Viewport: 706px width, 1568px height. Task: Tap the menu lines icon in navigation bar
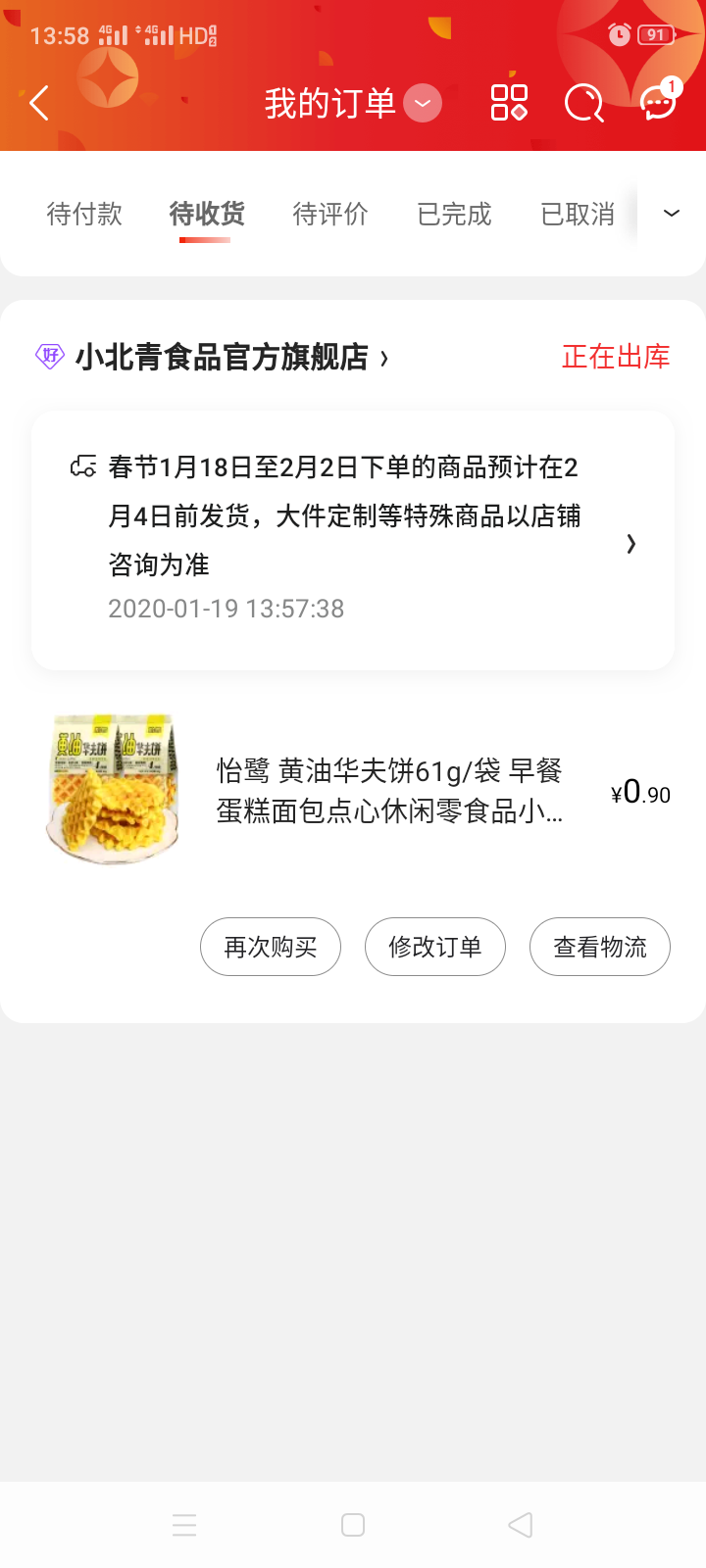click(184, 1525)
